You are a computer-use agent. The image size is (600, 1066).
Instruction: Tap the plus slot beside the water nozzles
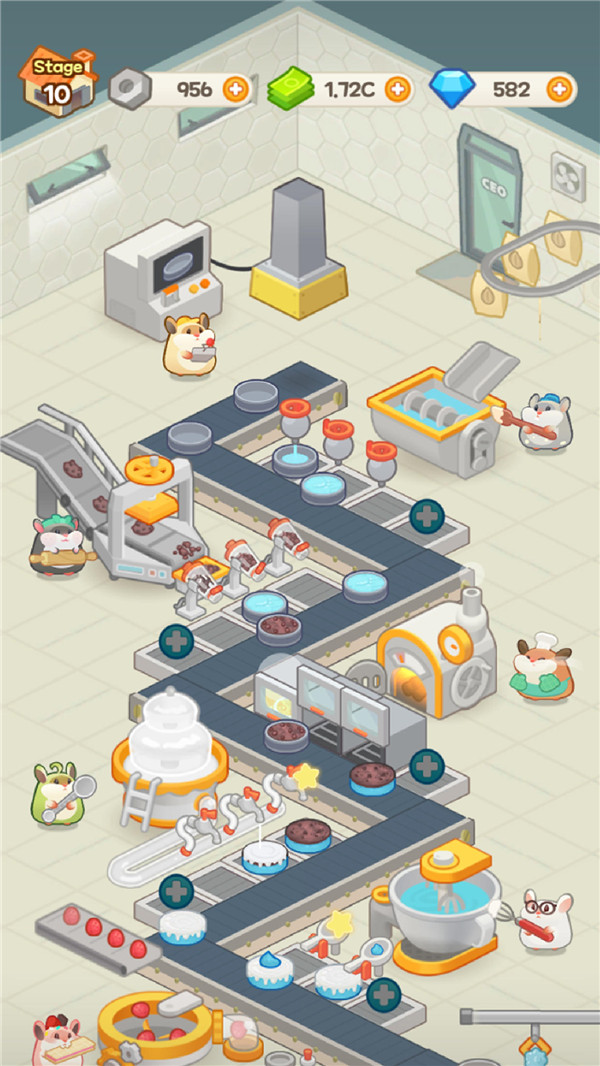click(x=427, y=516)
